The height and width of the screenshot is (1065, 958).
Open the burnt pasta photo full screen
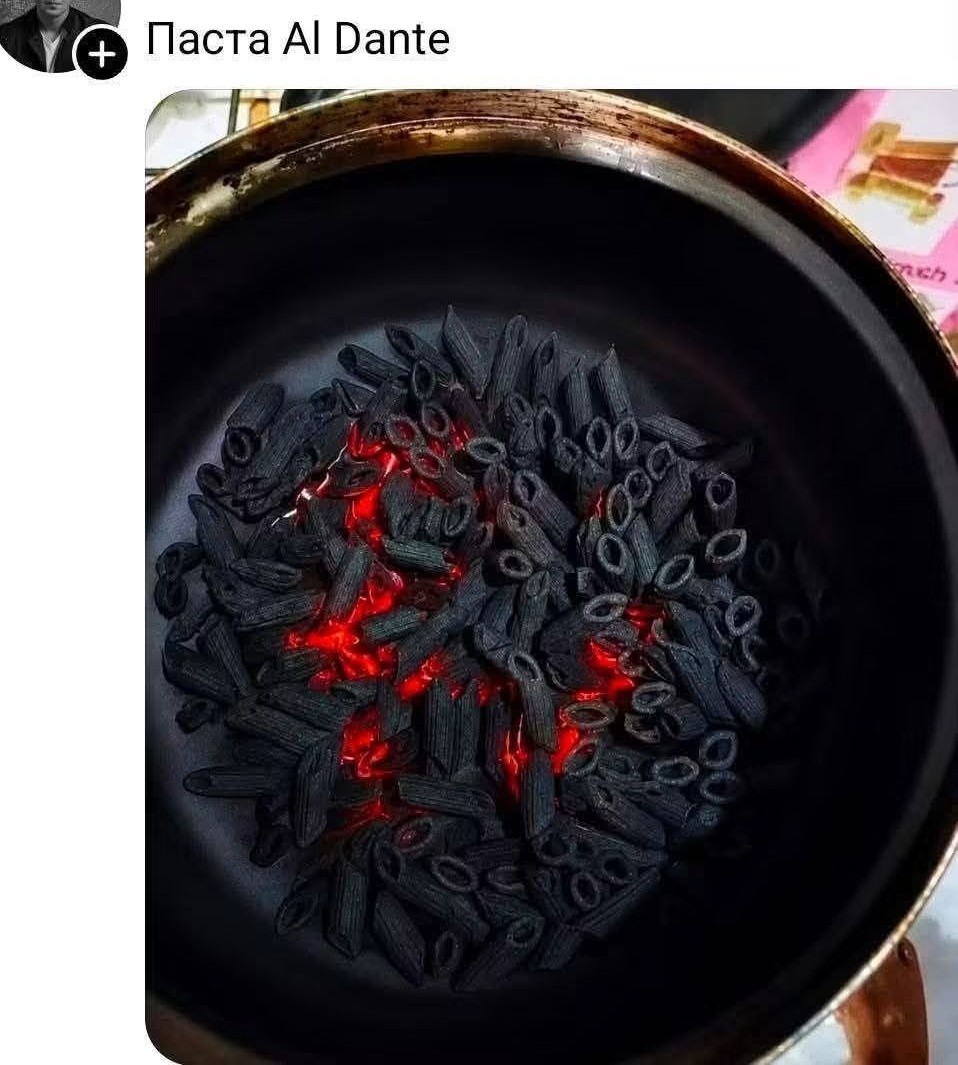(551, 577)
